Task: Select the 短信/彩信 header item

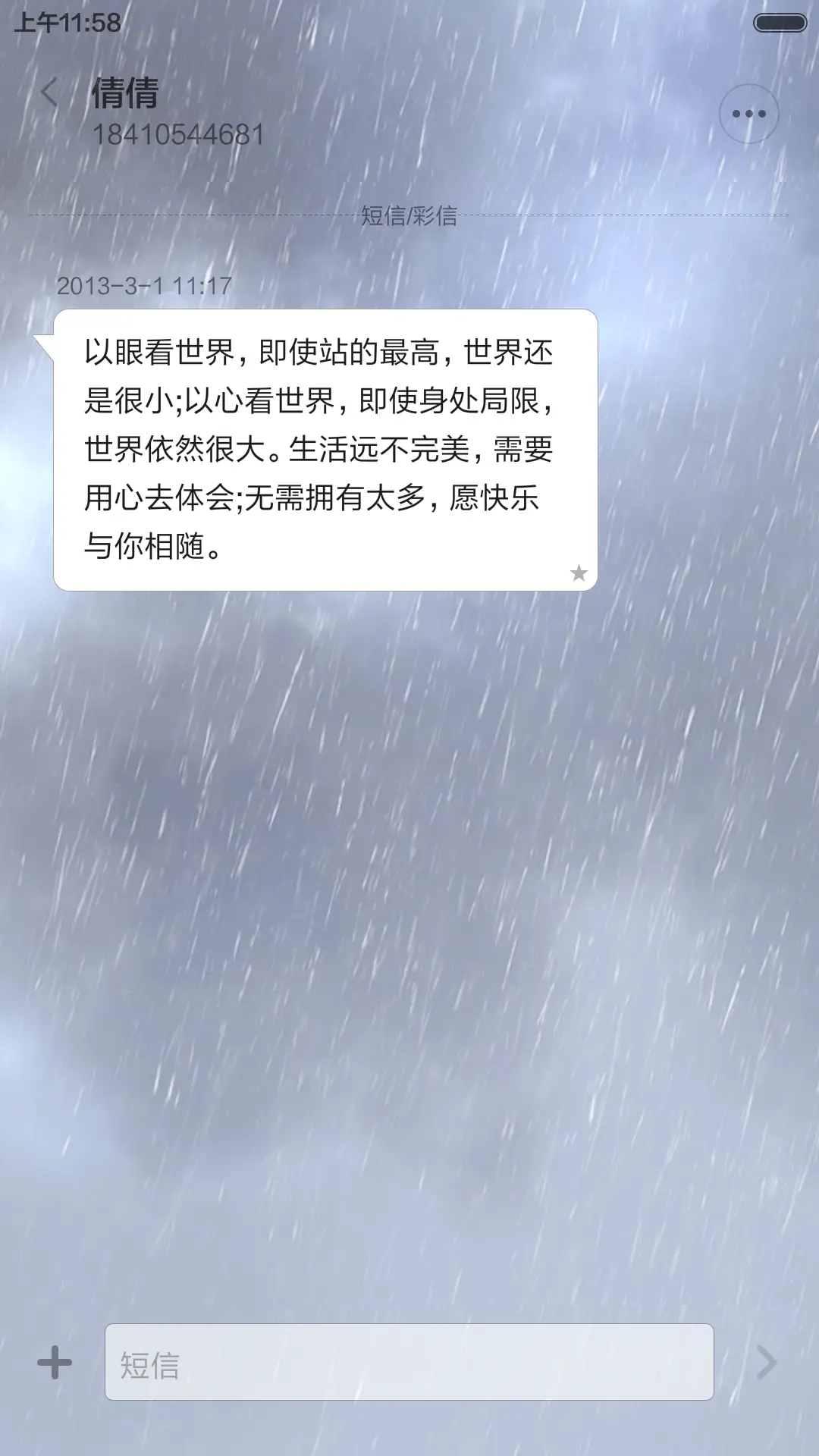Action: coord(409,216)
